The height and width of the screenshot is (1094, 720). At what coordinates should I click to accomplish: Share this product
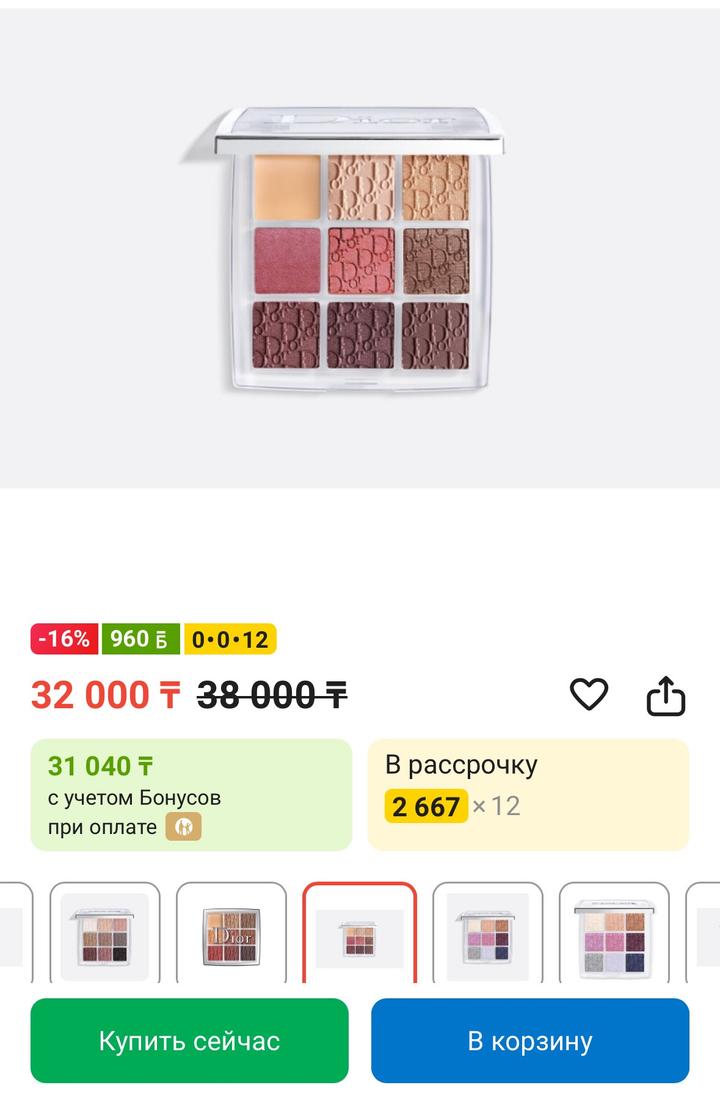point(666,695)
